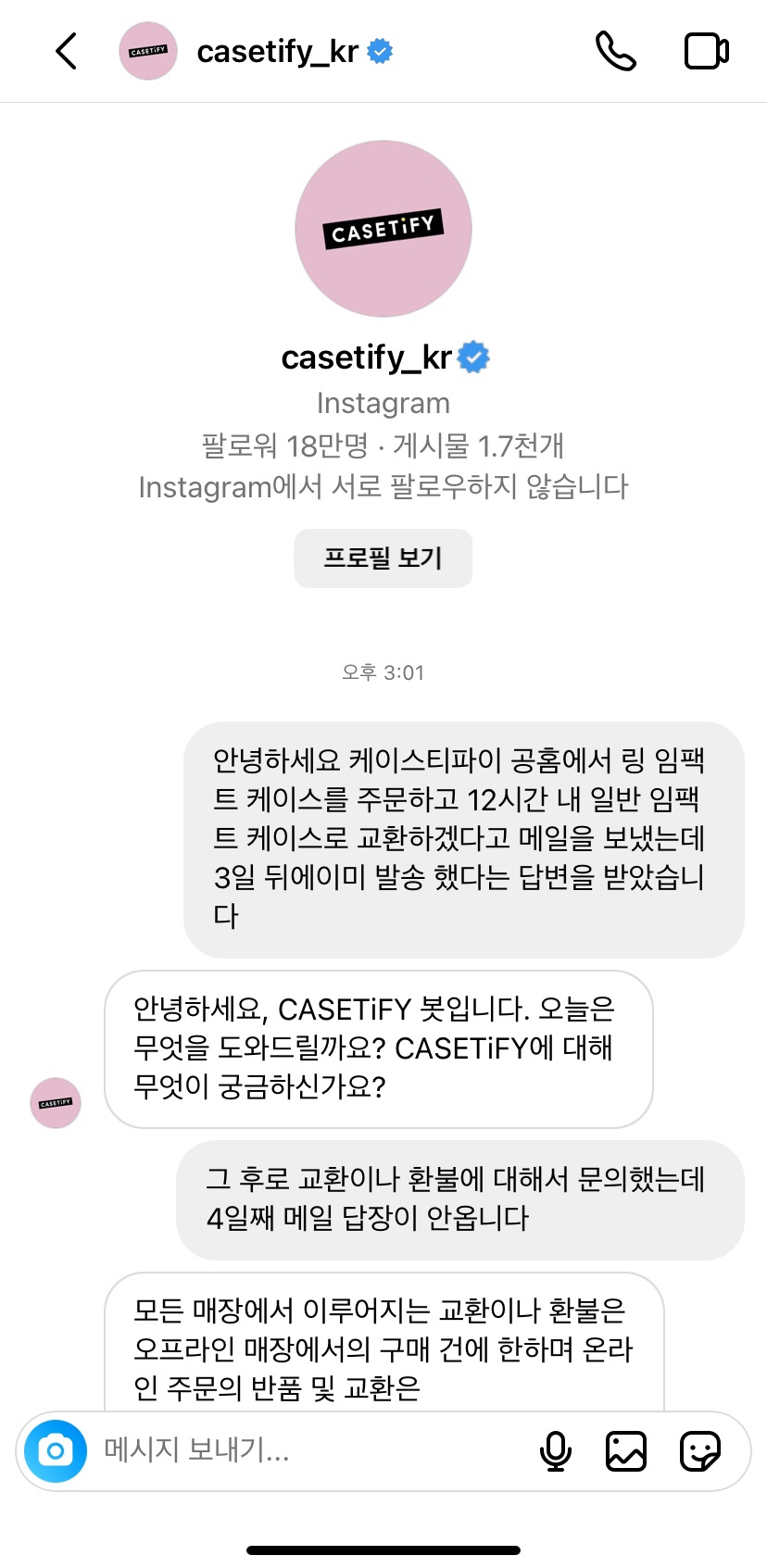
Task: Record a voice message with the microphone
Action: click(556, 1450)
